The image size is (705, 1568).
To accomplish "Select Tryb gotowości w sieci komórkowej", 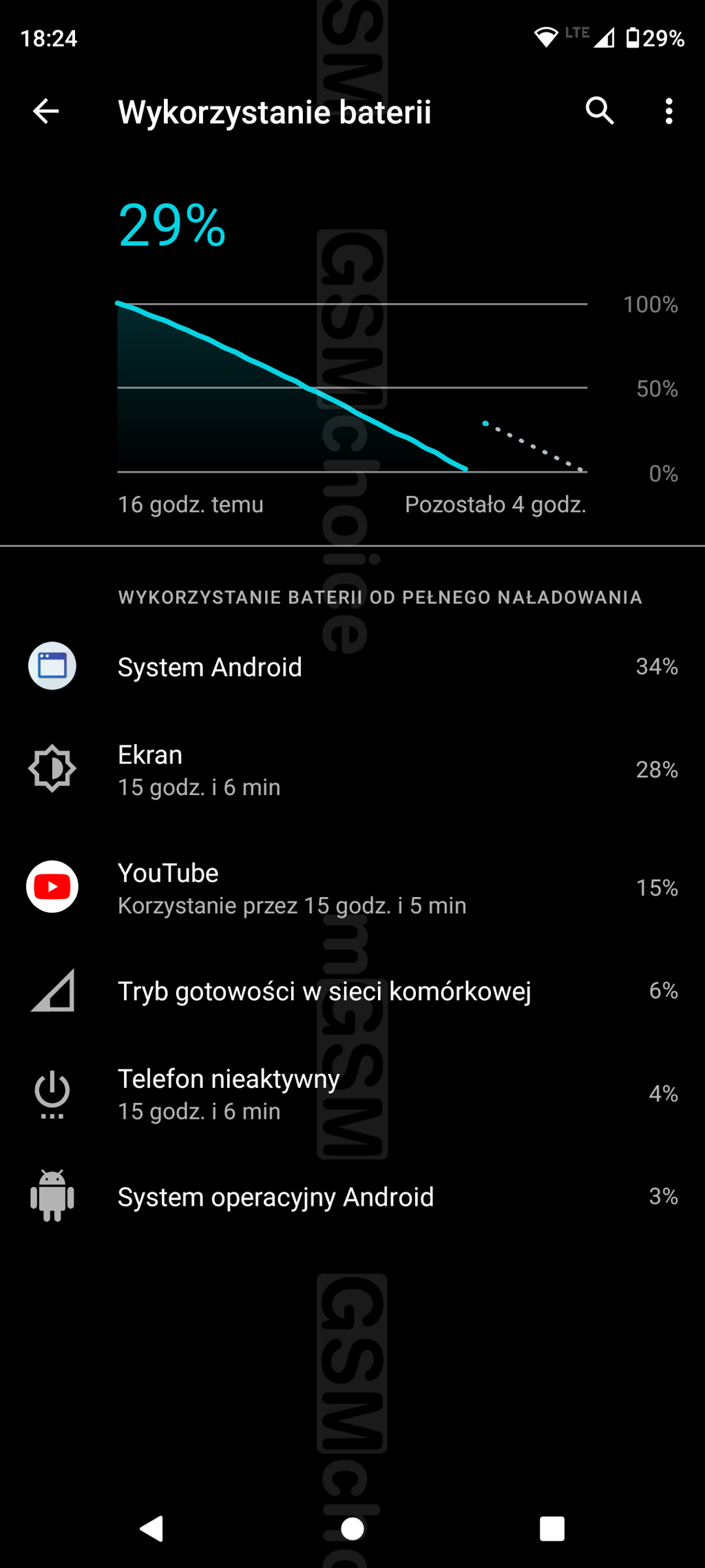I will coord(352,991).
